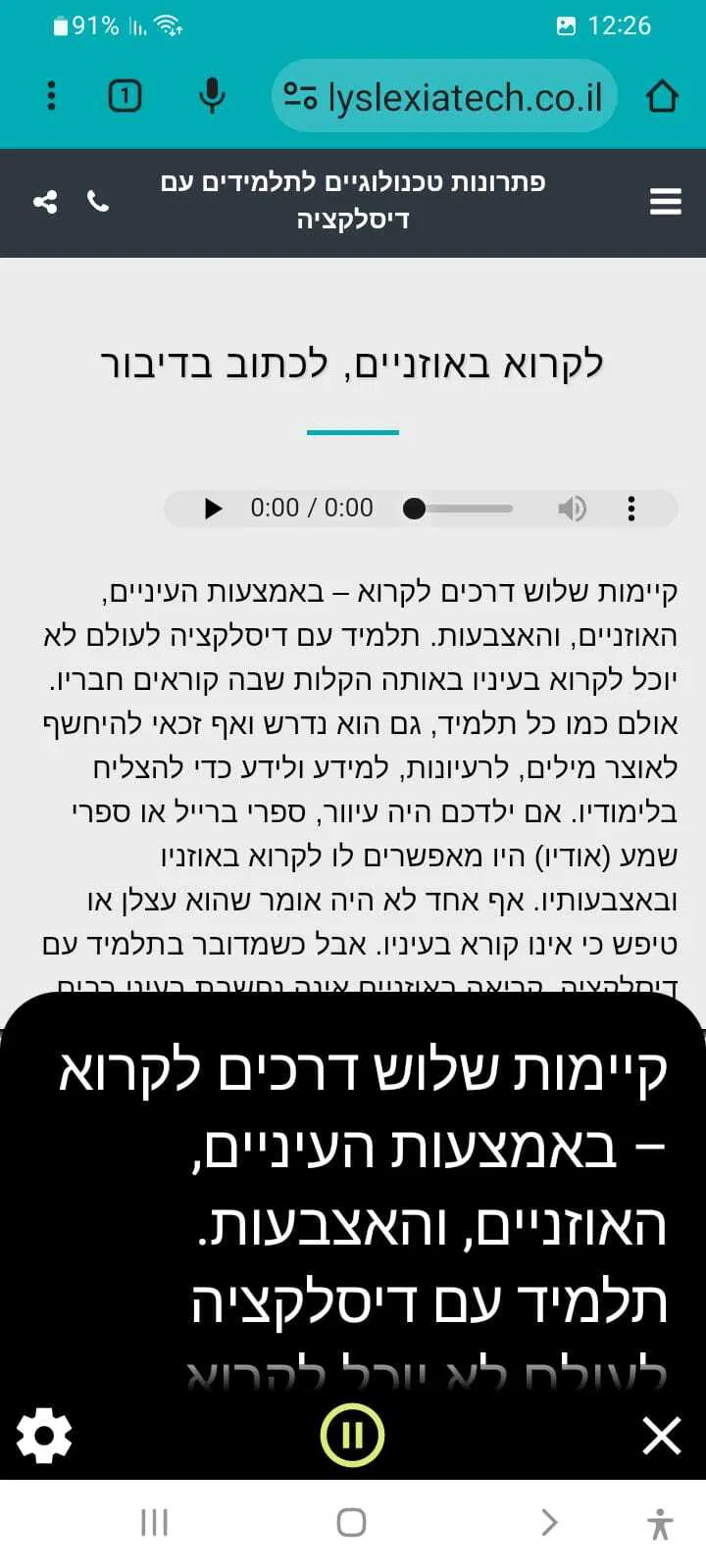Start voice search with the microphone
Viewport: 706px width, 1568px height.
click(212, 96)
